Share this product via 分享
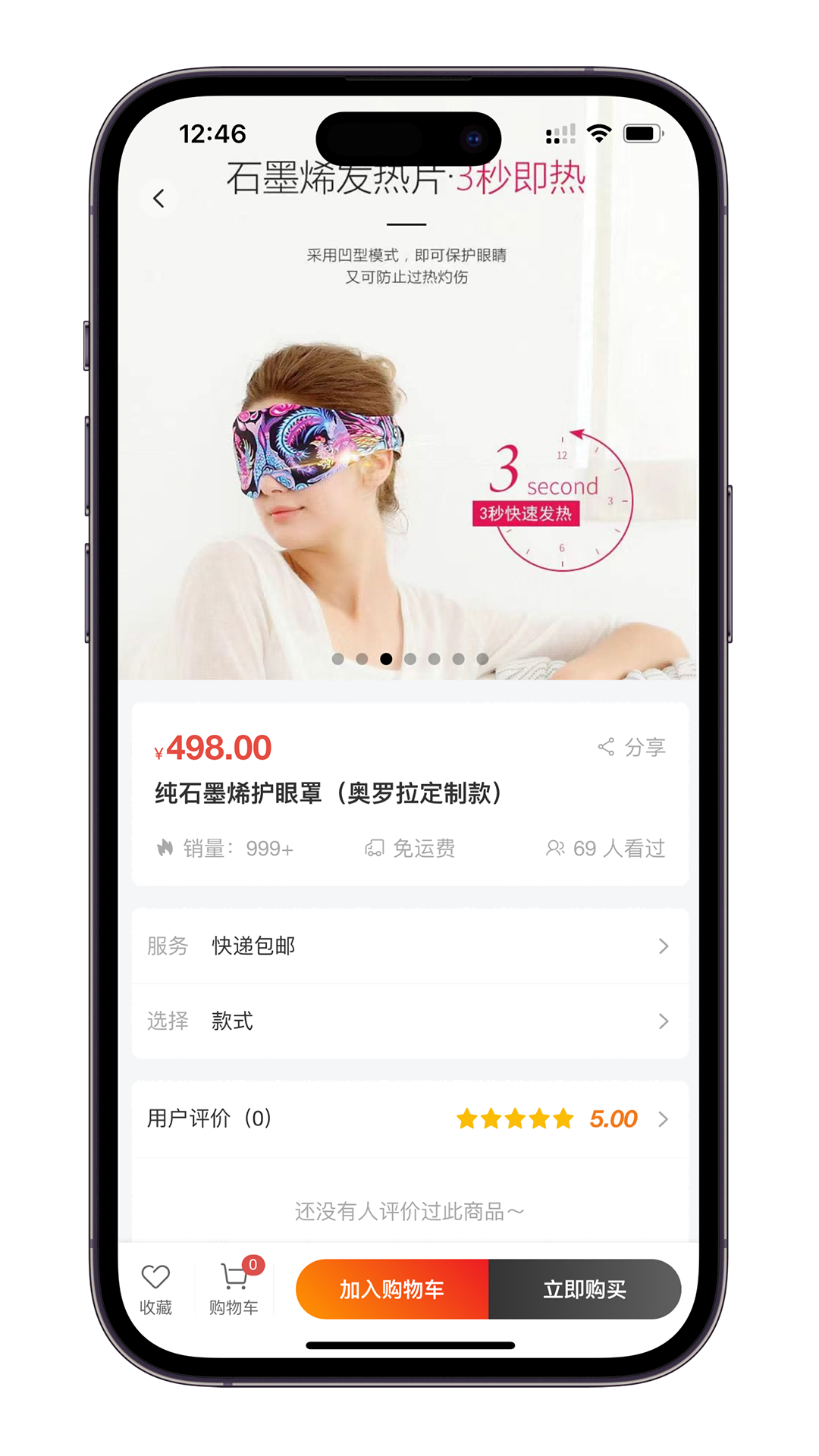This screenshot has width=819, height=1456. pyautogui.click(x=632, y=747)
